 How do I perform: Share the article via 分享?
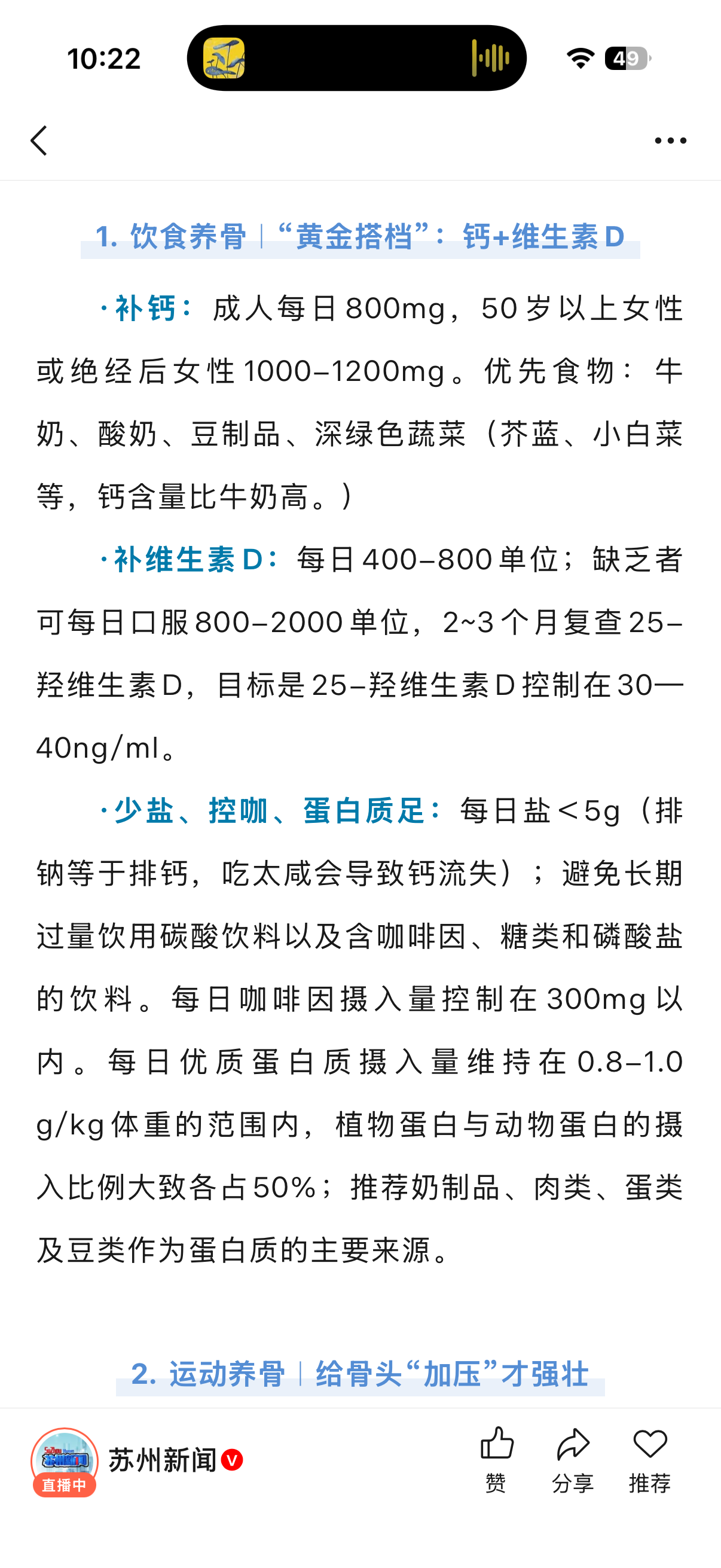tap(573, 1460)
